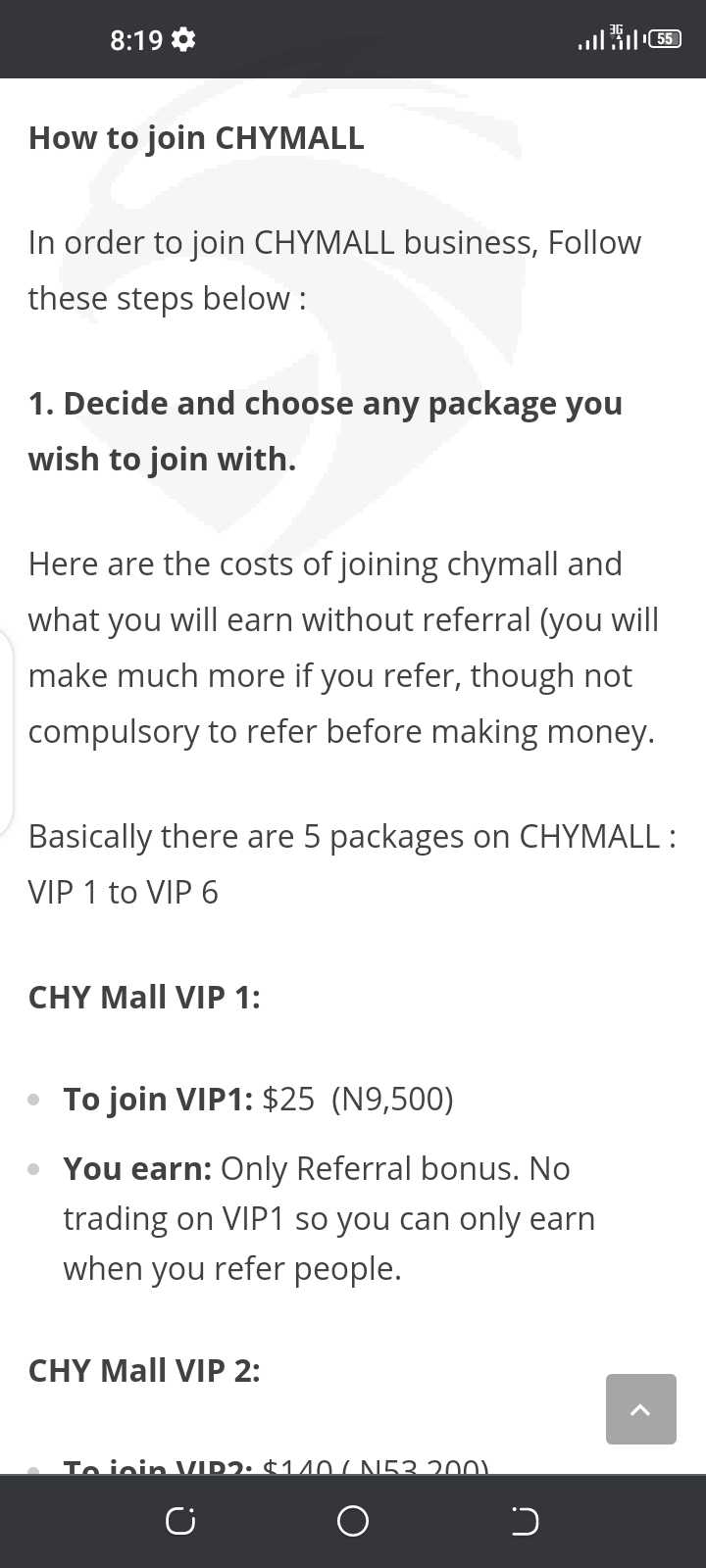Navigate back with the system back button
706x1568 pixels.
(x=525, y=1521)
